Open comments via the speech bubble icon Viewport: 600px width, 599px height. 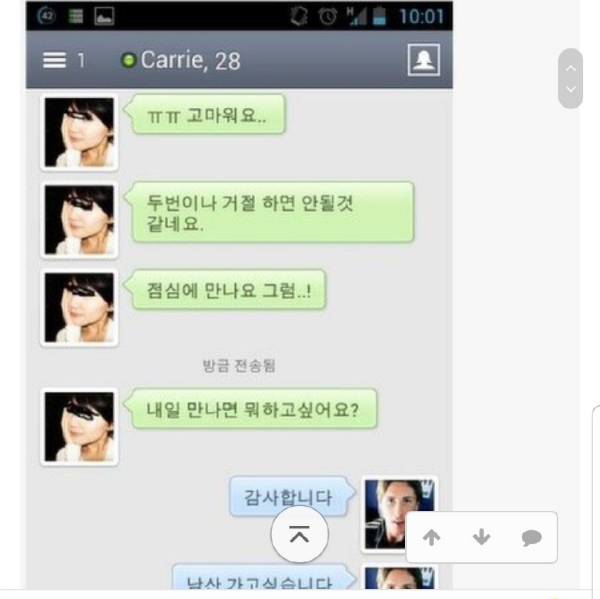(x=531, y=538)
